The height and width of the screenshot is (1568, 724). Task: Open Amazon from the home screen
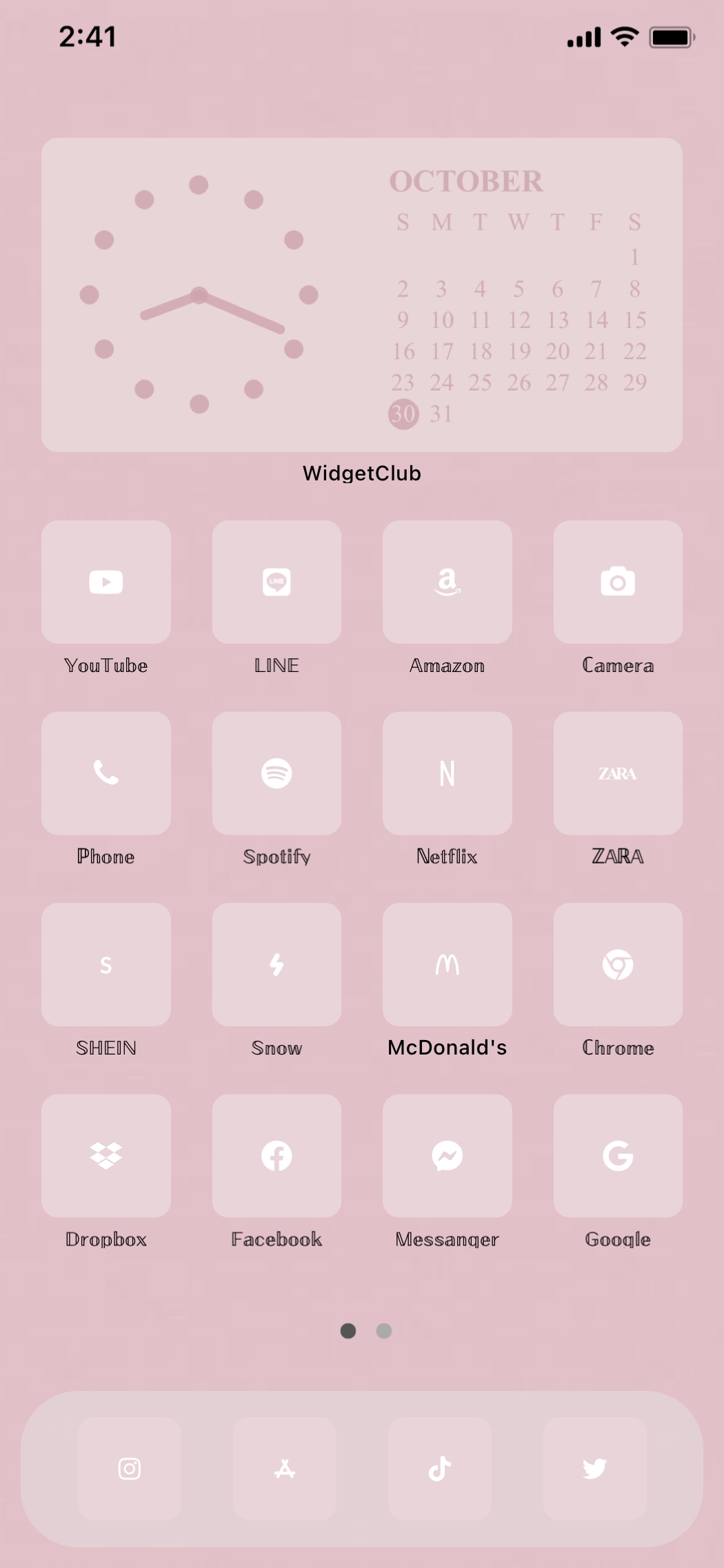[448, 582]
